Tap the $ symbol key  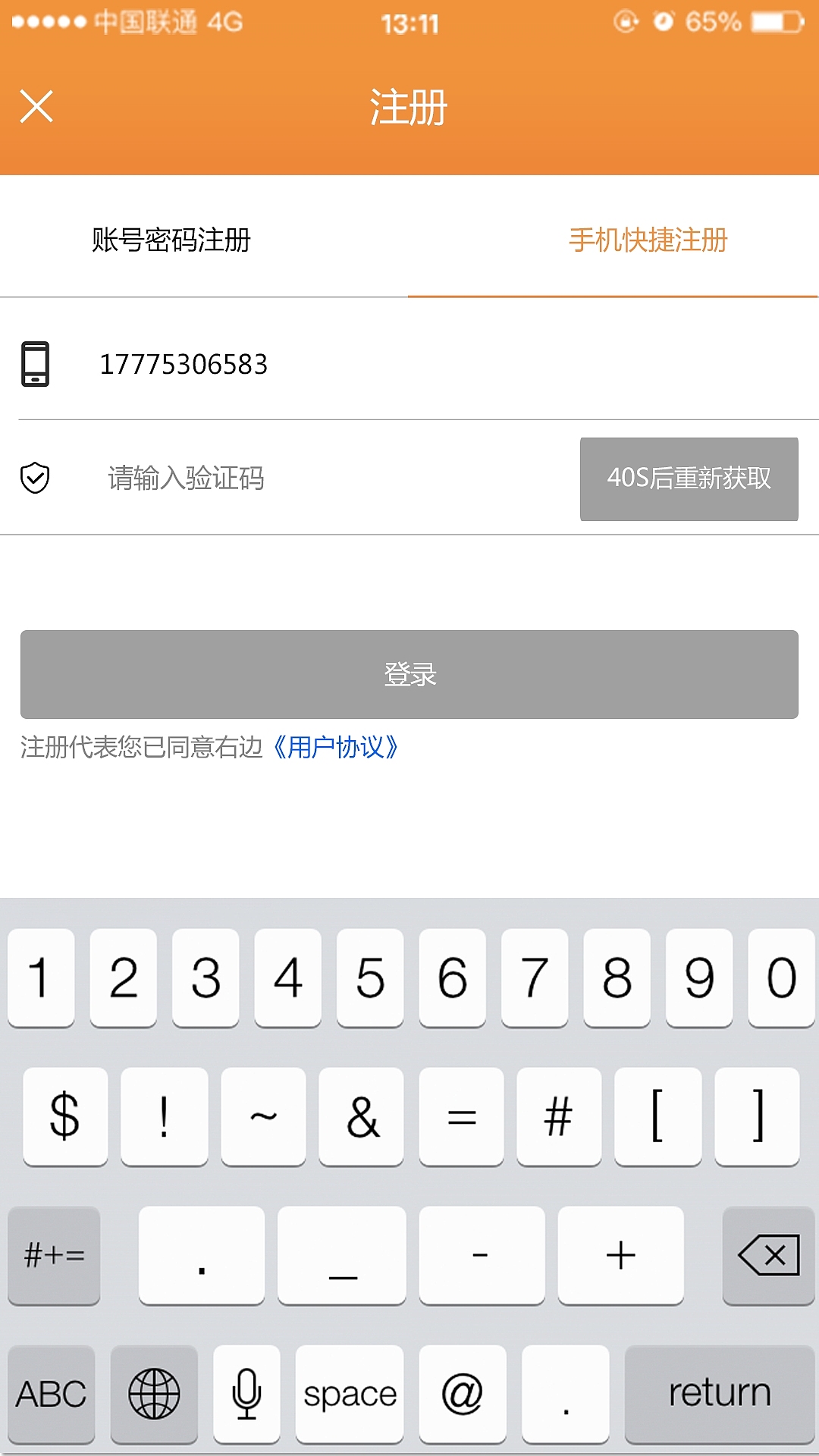pyautogui.click(x=65, y=1118)
